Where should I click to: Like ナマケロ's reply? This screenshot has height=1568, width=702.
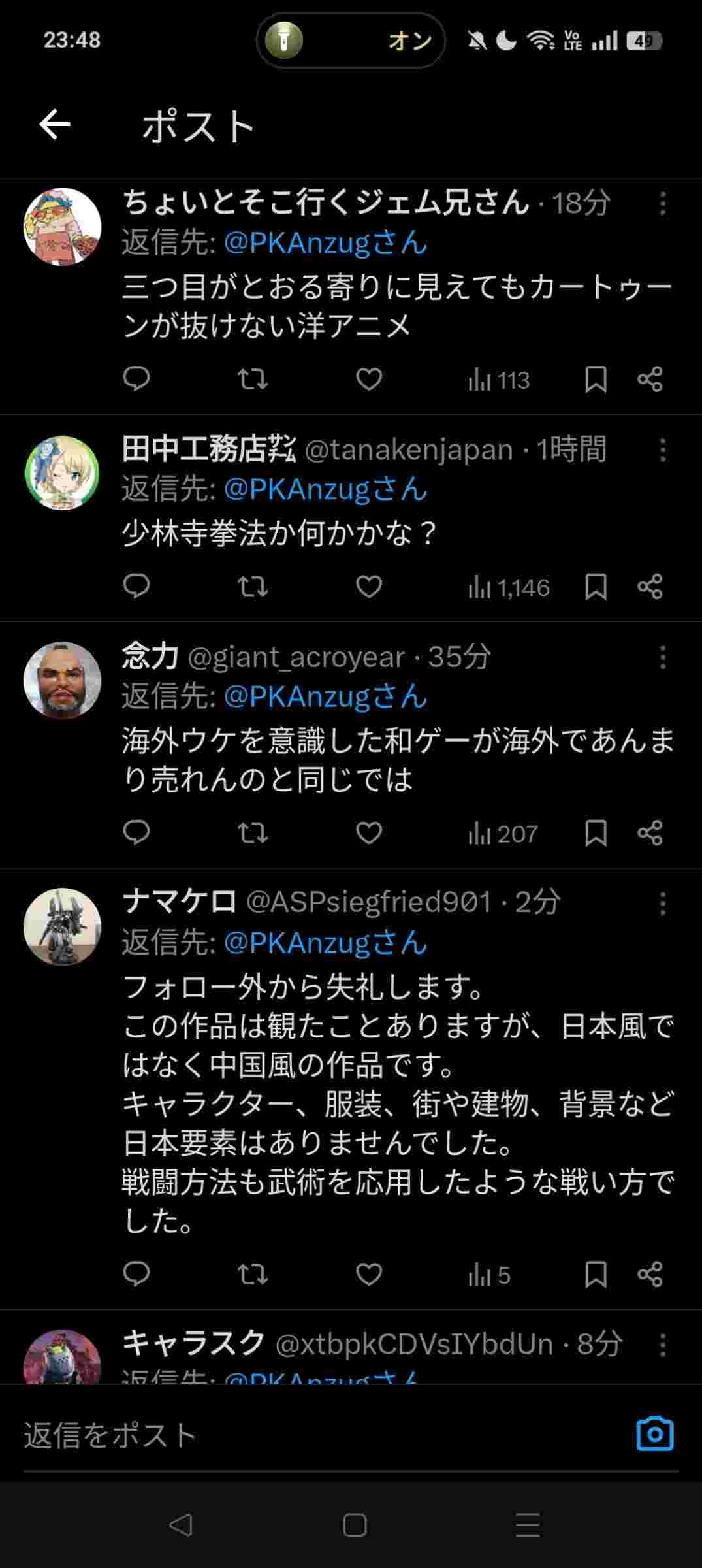pyautogui.click(x=369, y=1275)
